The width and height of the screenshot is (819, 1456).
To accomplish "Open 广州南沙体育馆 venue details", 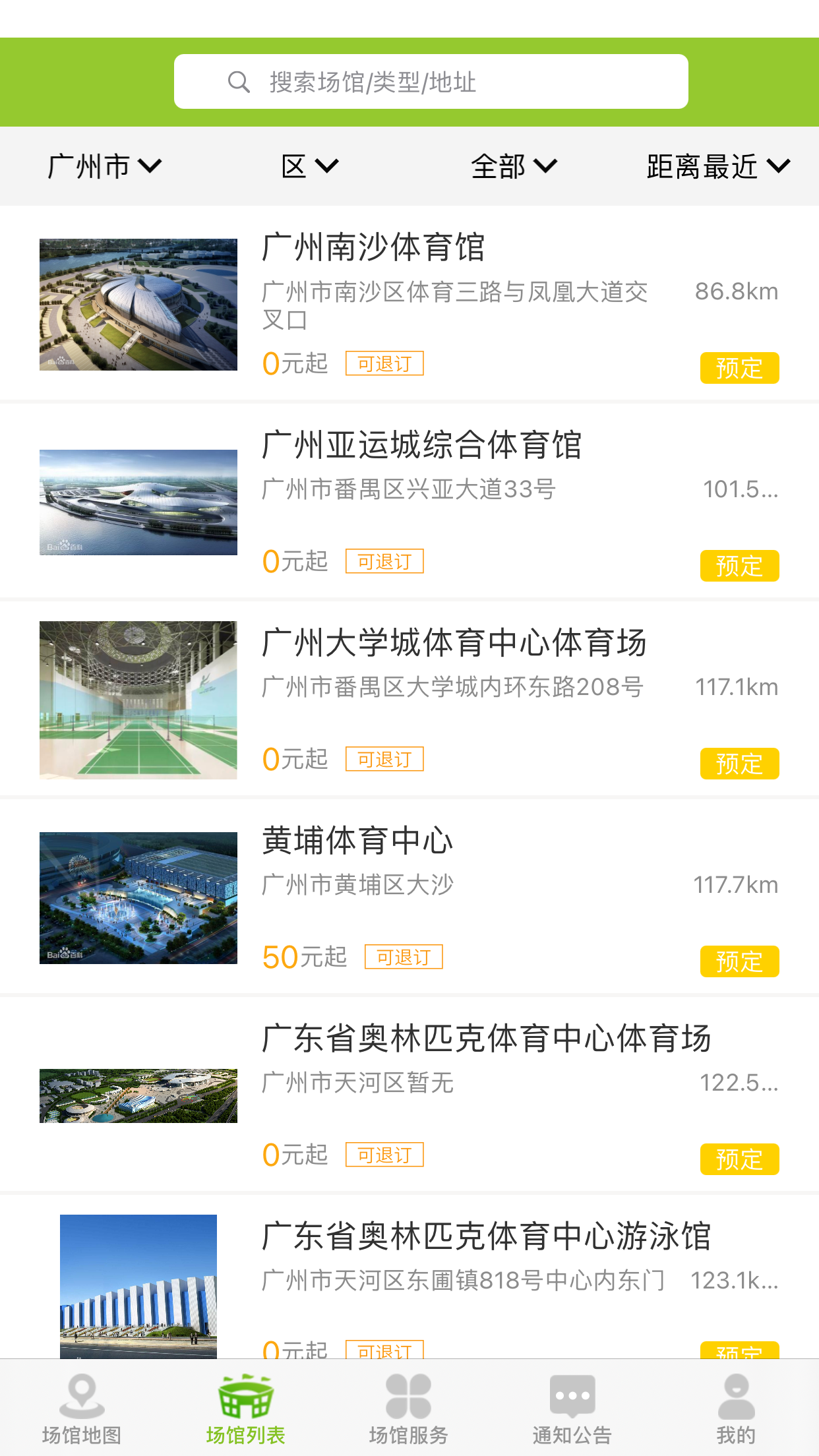I will click(x=373, y=248).
